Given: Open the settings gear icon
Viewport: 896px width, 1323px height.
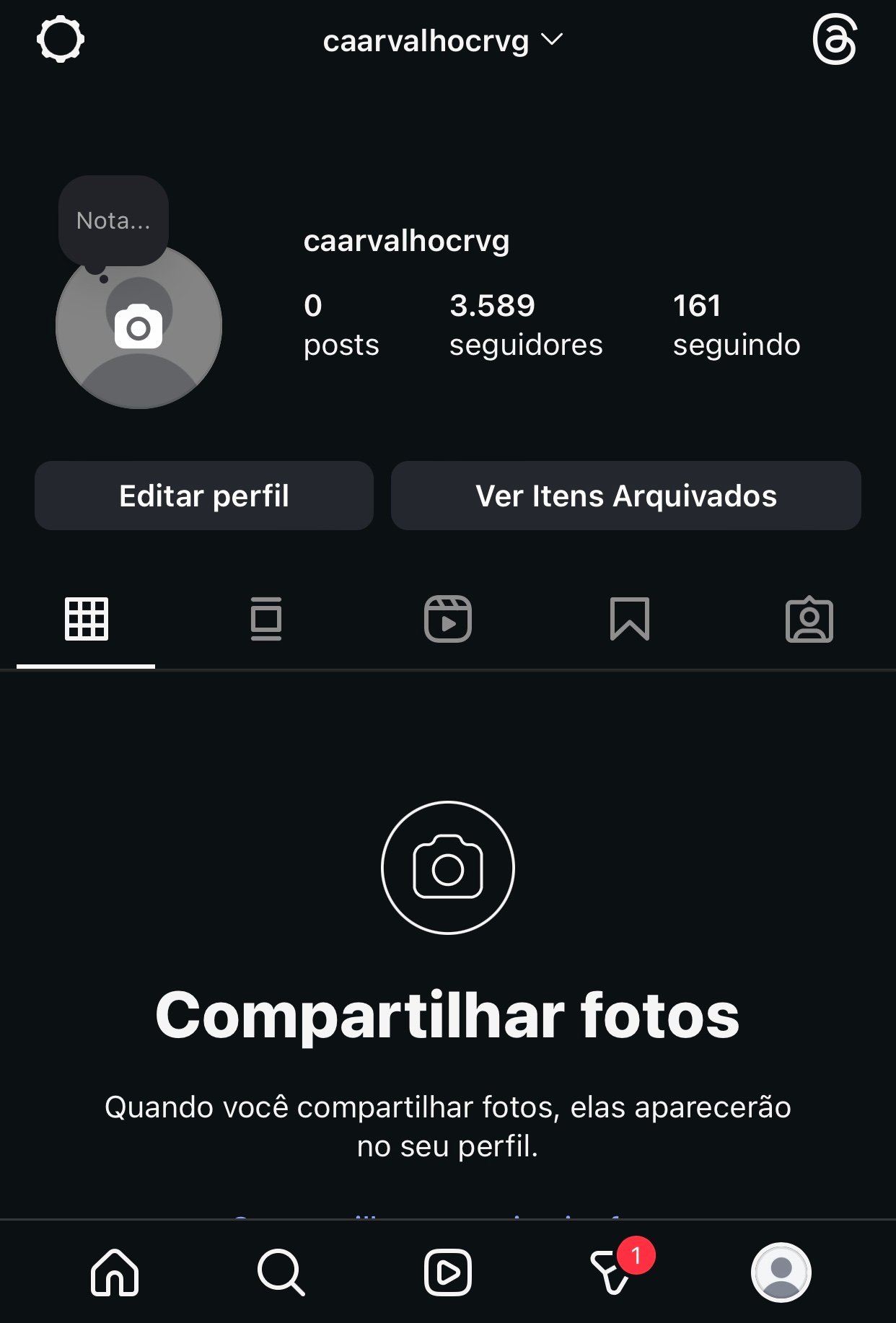Looking at the screenshot, I should [x=61, y=39].
